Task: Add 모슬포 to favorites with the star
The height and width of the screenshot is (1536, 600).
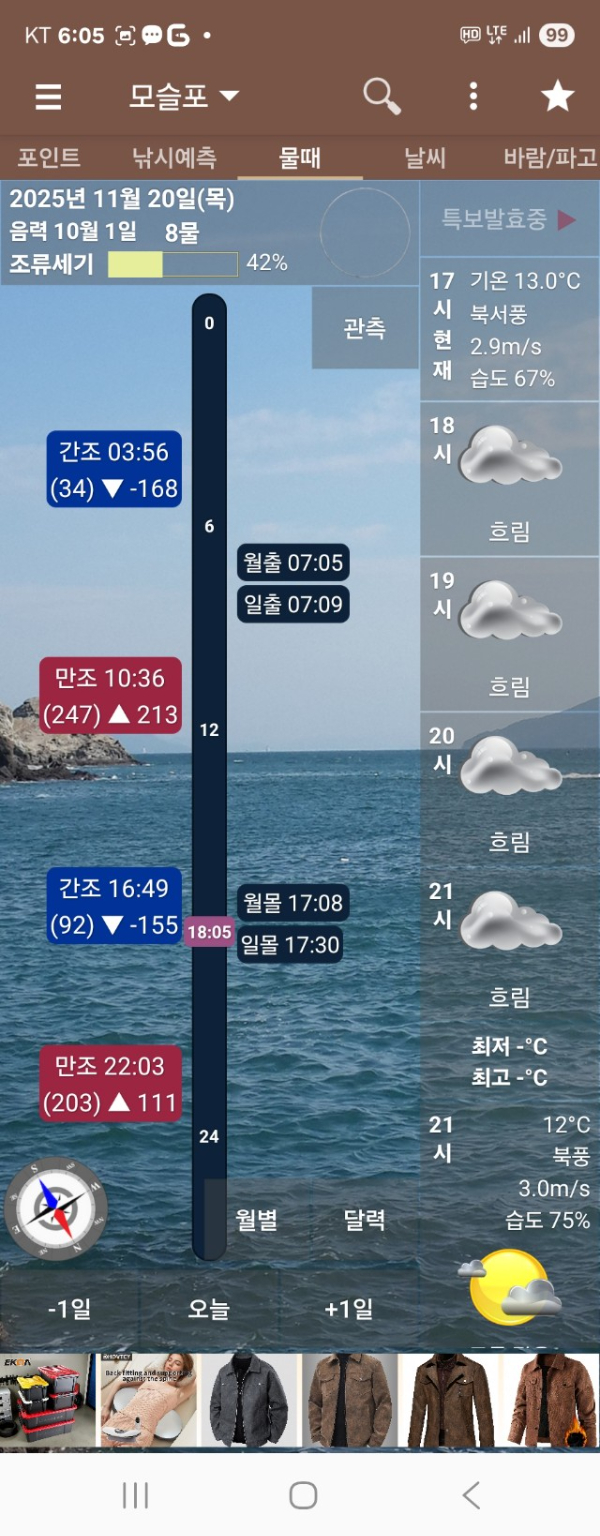Action: (557, 96)
